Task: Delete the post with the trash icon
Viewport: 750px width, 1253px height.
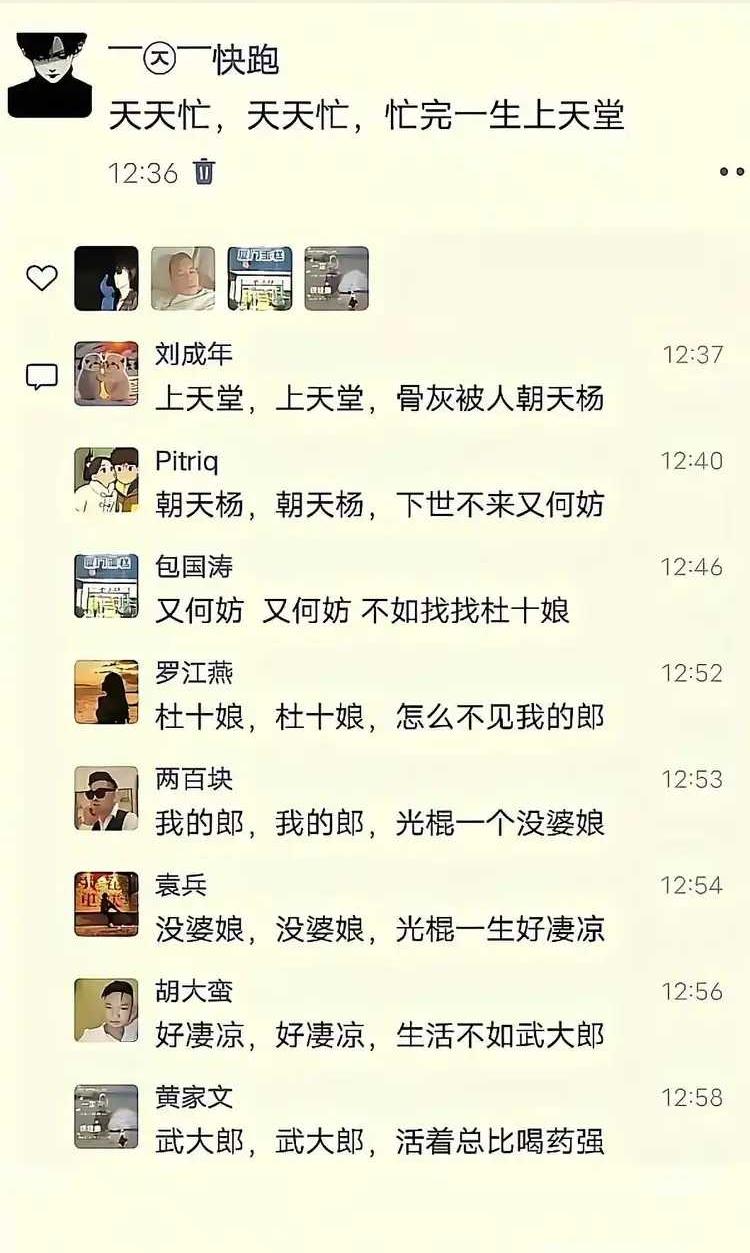Action: (202, 172)
